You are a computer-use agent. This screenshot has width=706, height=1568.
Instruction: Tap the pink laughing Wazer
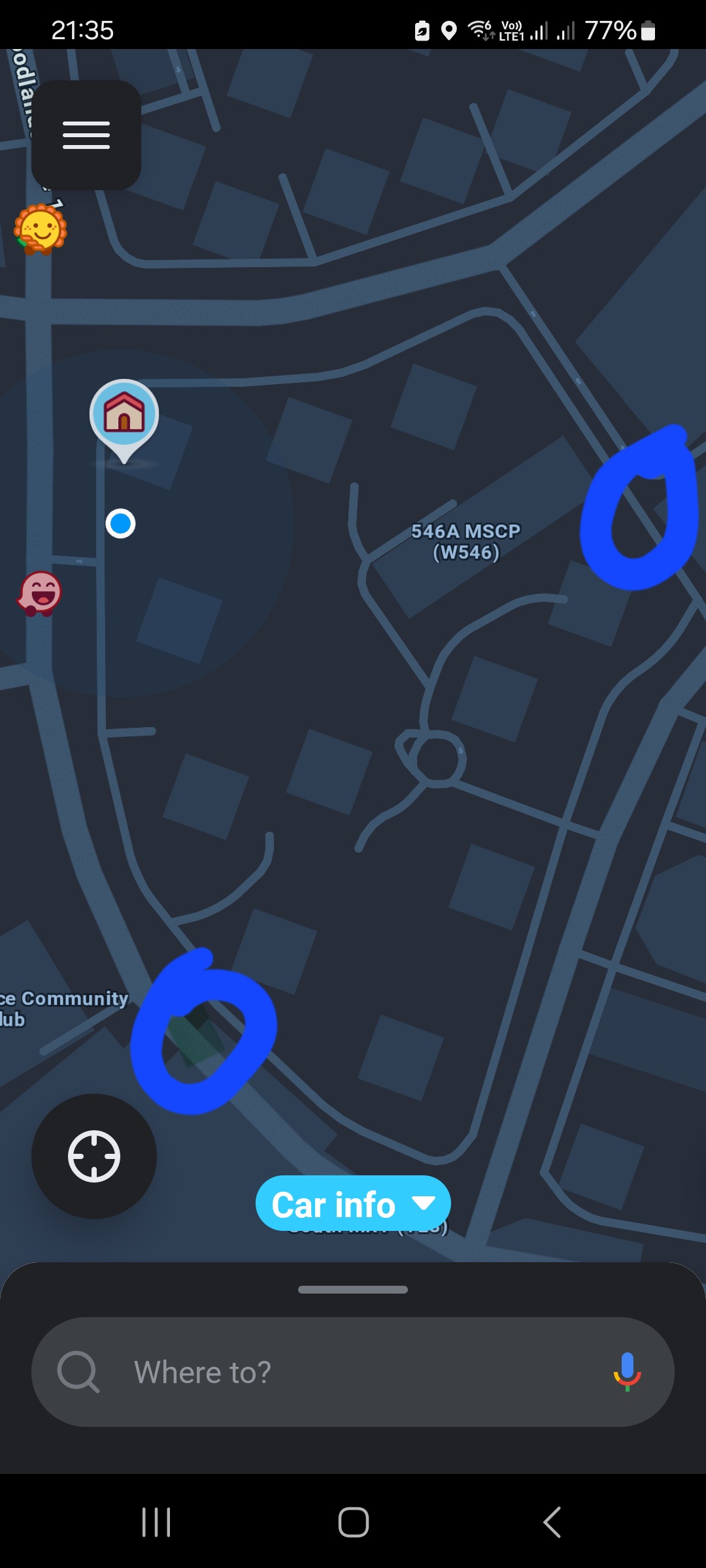click(41, 593)
